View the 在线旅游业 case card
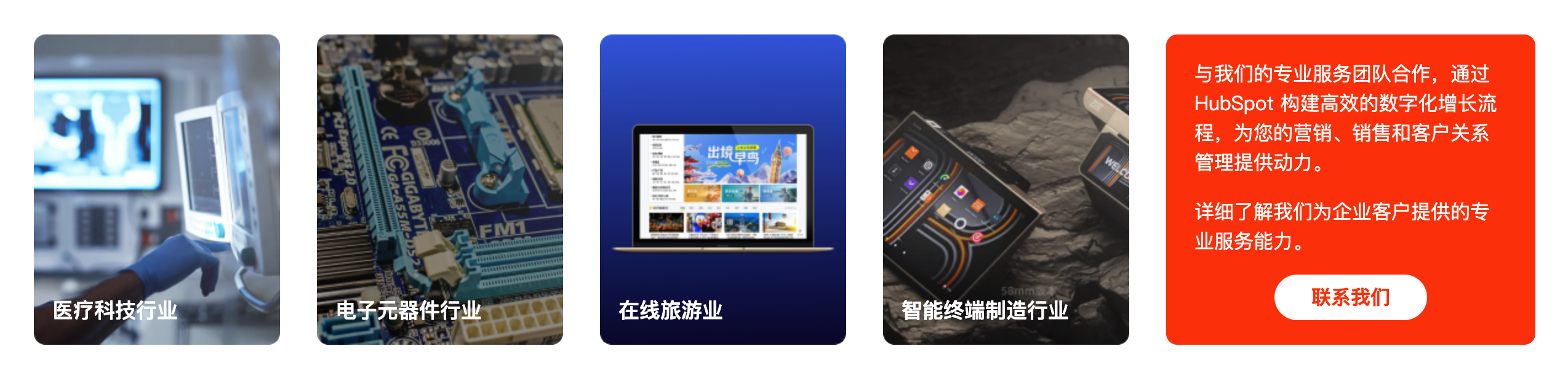 722,190
